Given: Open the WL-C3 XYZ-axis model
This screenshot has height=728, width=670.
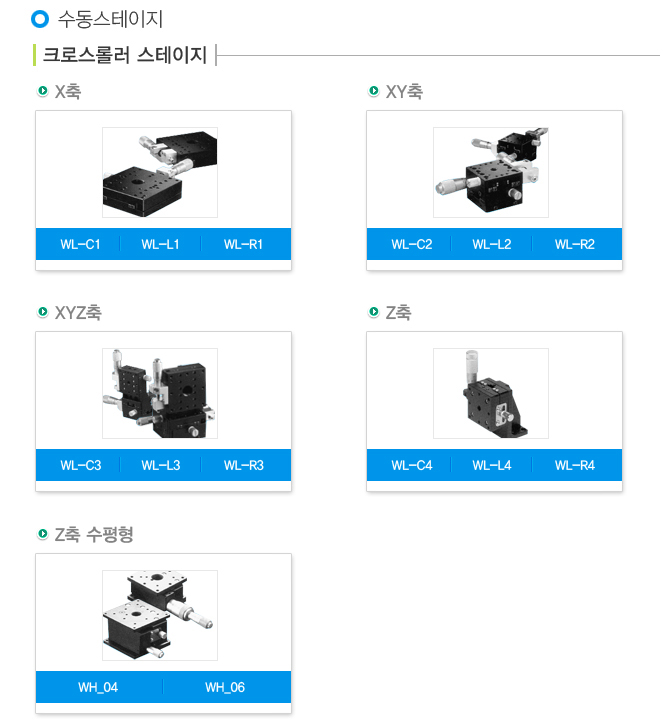Looking at the screenshot, I should coord(80,465).
